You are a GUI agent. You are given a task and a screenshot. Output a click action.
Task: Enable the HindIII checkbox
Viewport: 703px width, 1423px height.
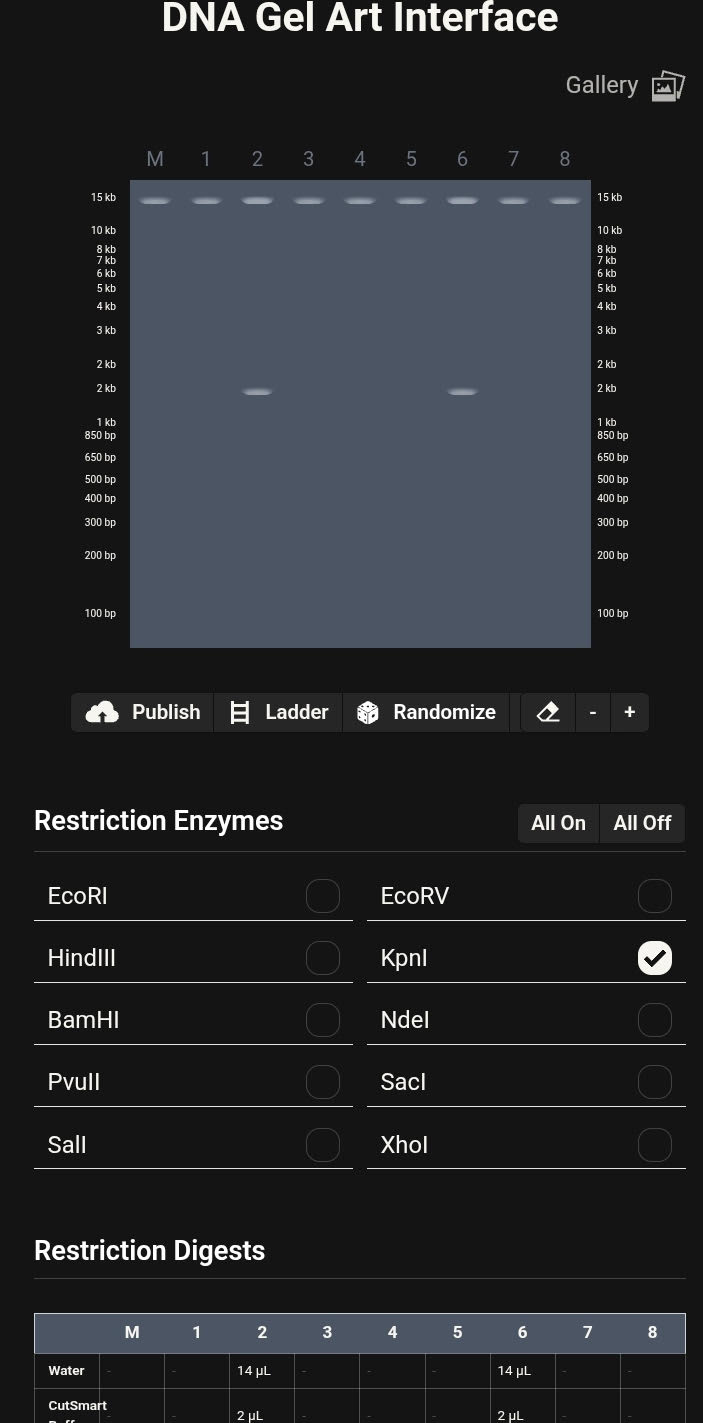click(x=322, y=958)
